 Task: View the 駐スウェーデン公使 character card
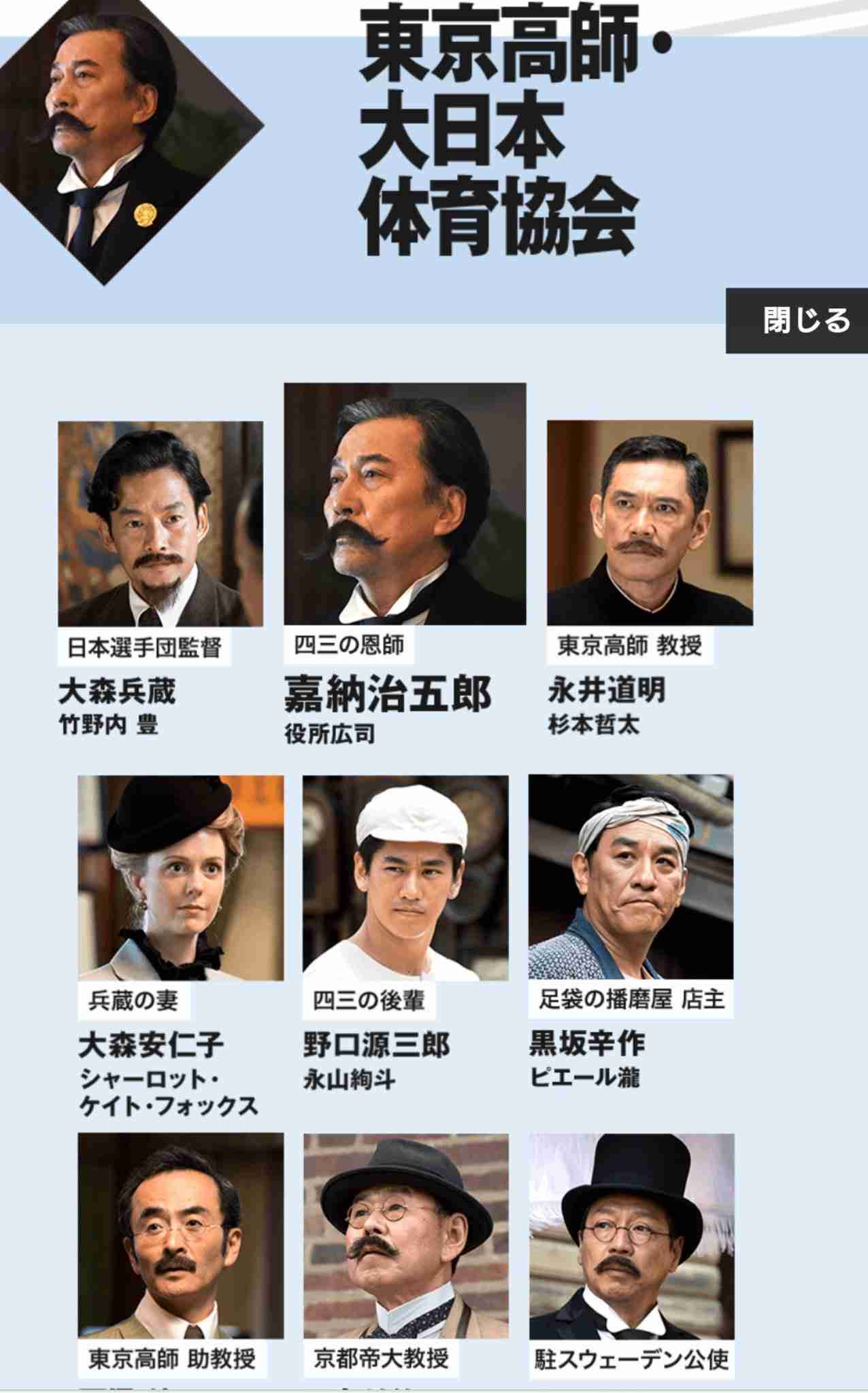[631, 1235]
